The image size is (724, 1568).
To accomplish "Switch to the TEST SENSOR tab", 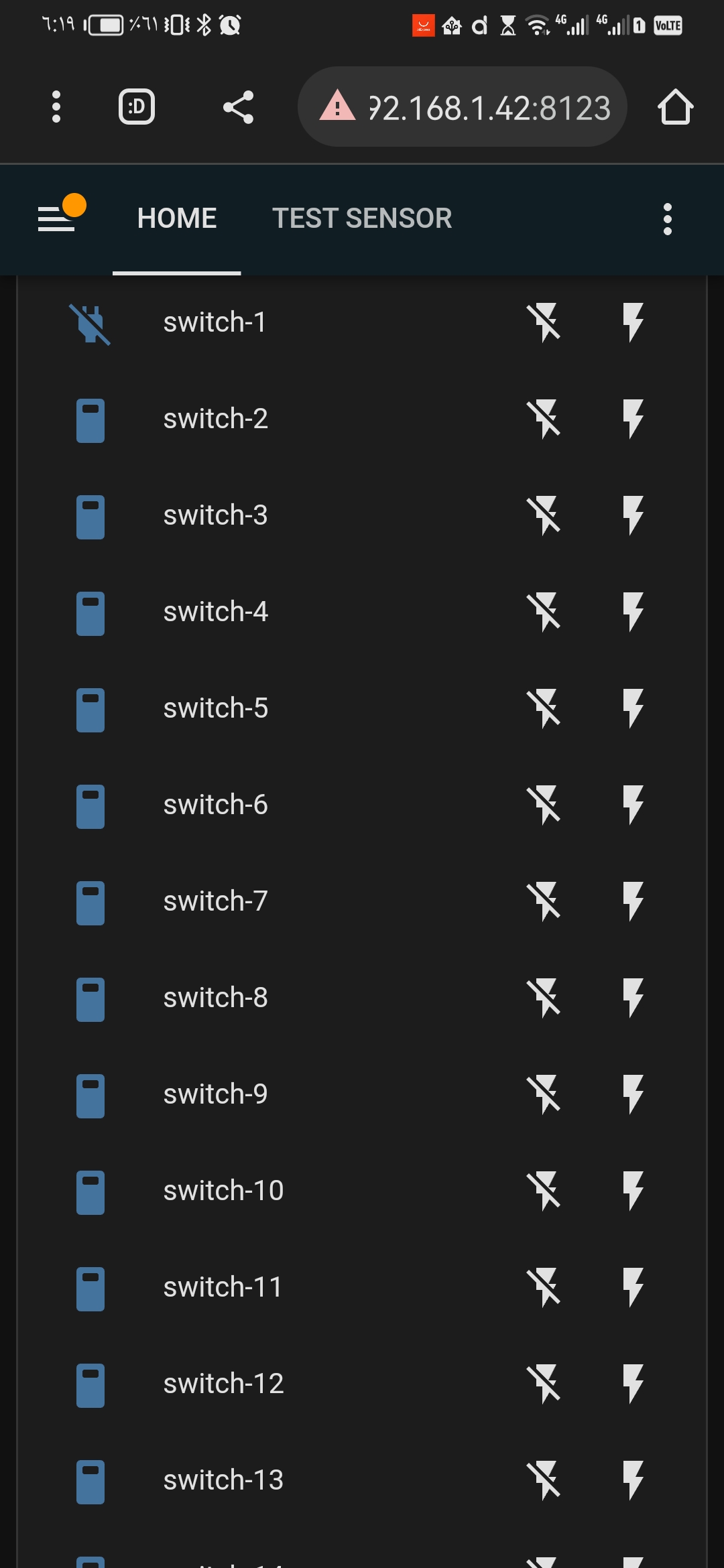I will click(362, 218).
